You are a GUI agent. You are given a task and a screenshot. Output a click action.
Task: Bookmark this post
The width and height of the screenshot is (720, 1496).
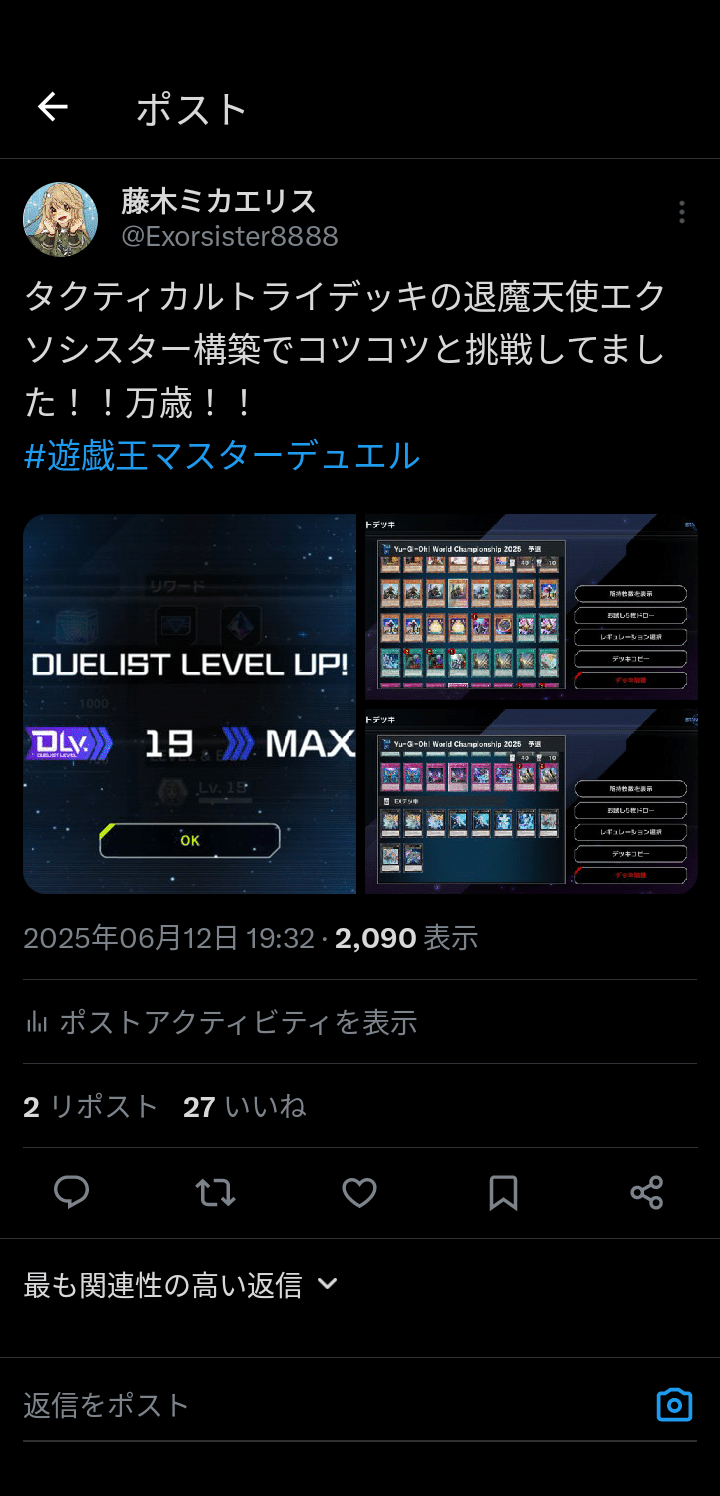503,1192
